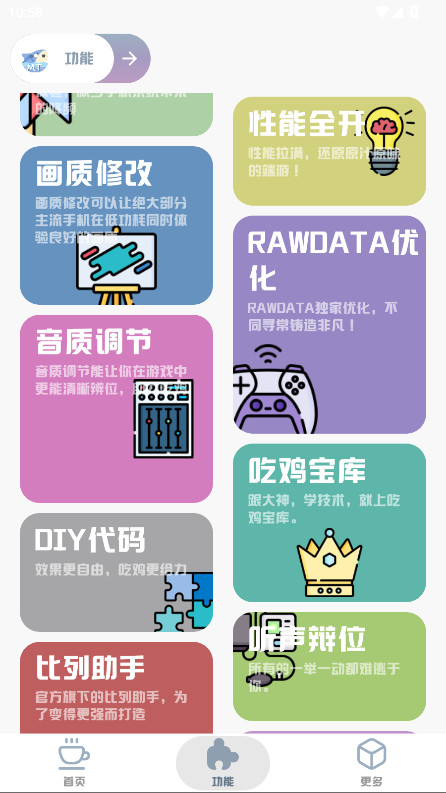Select the 功能 tab
Viewport: 446px width, 793px height.
coord(223,763)
